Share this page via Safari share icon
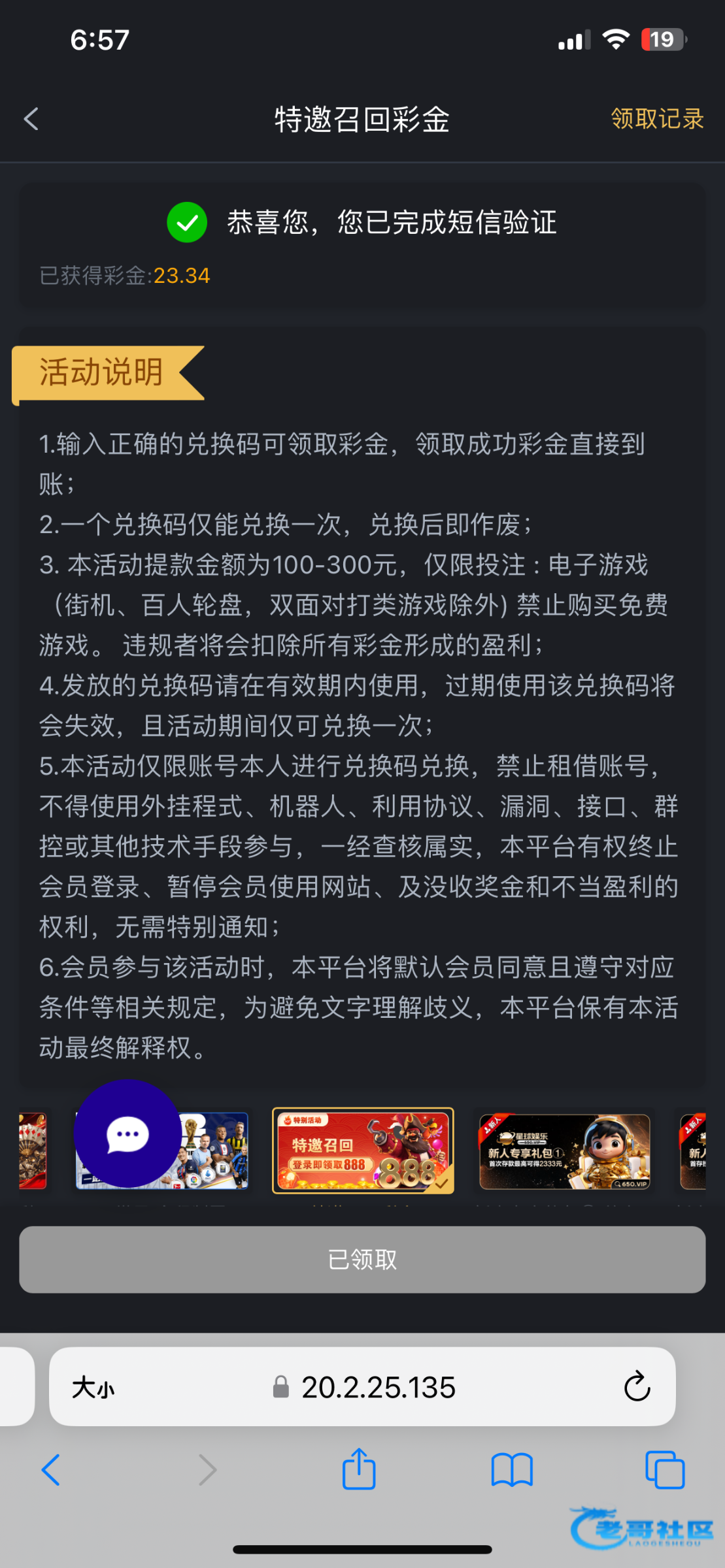 (359, 1469)
